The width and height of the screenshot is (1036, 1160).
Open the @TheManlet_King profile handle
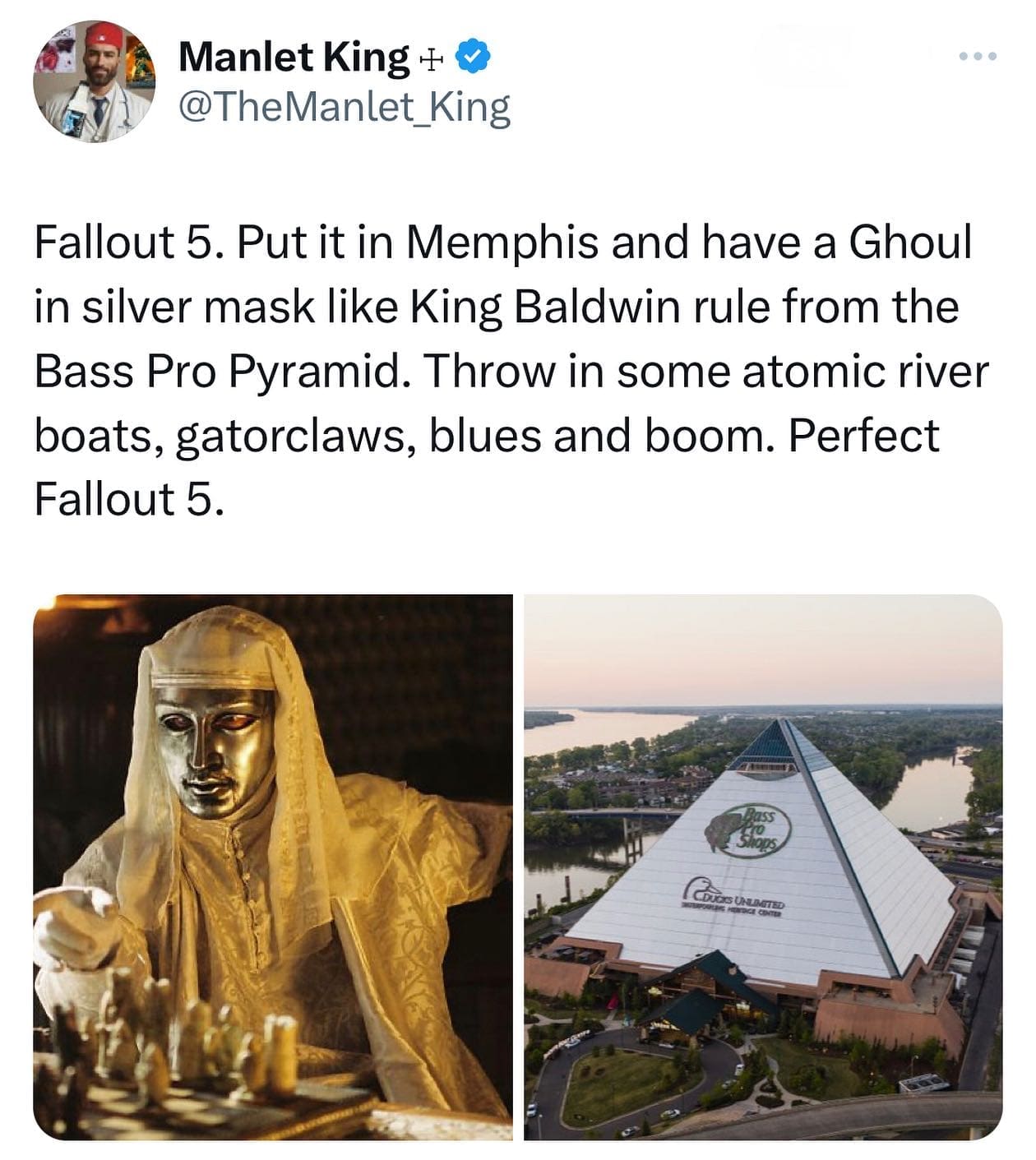344,108
